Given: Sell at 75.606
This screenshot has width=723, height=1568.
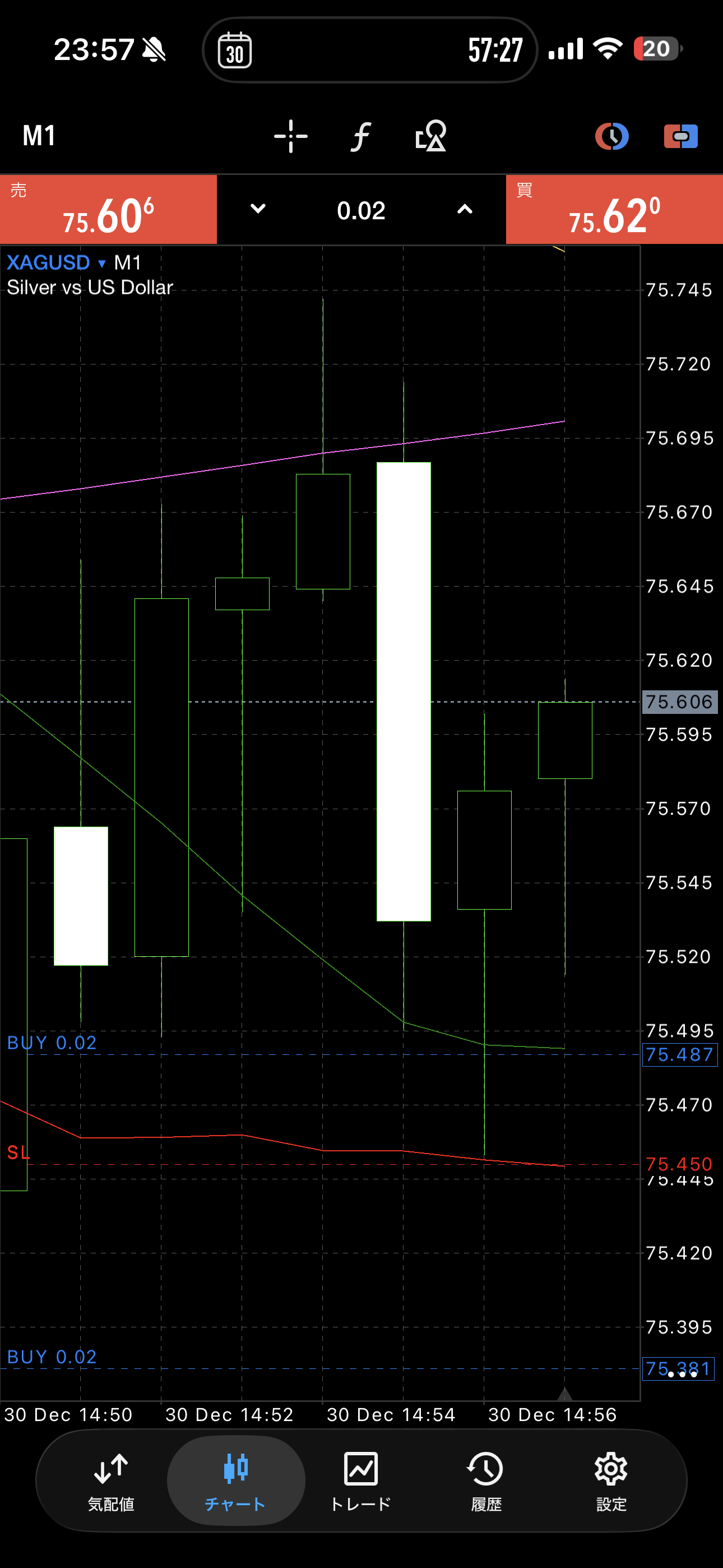Looking at the screenshot, I should point(108,210).
